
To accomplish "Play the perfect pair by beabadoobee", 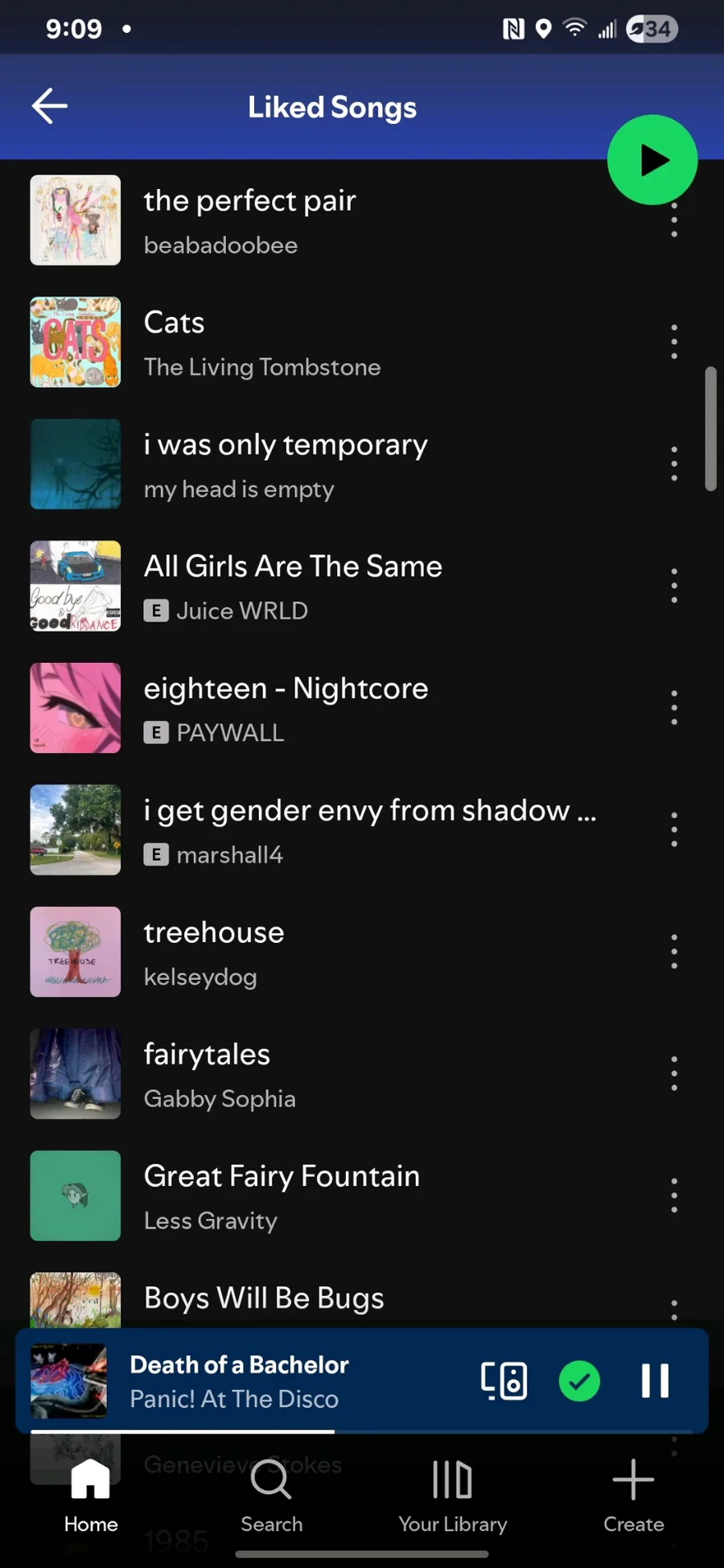I will (x=322, y=220).
